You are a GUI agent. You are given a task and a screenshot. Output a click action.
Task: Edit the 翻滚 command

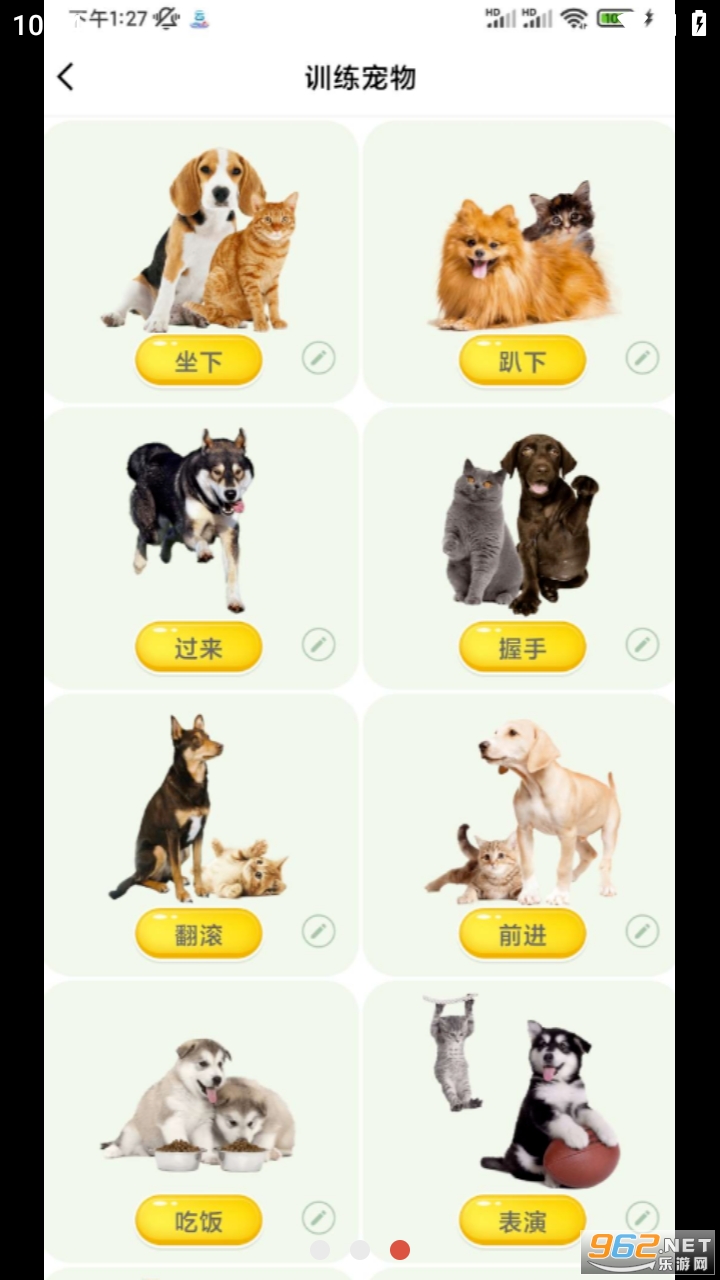coord(319,932)
